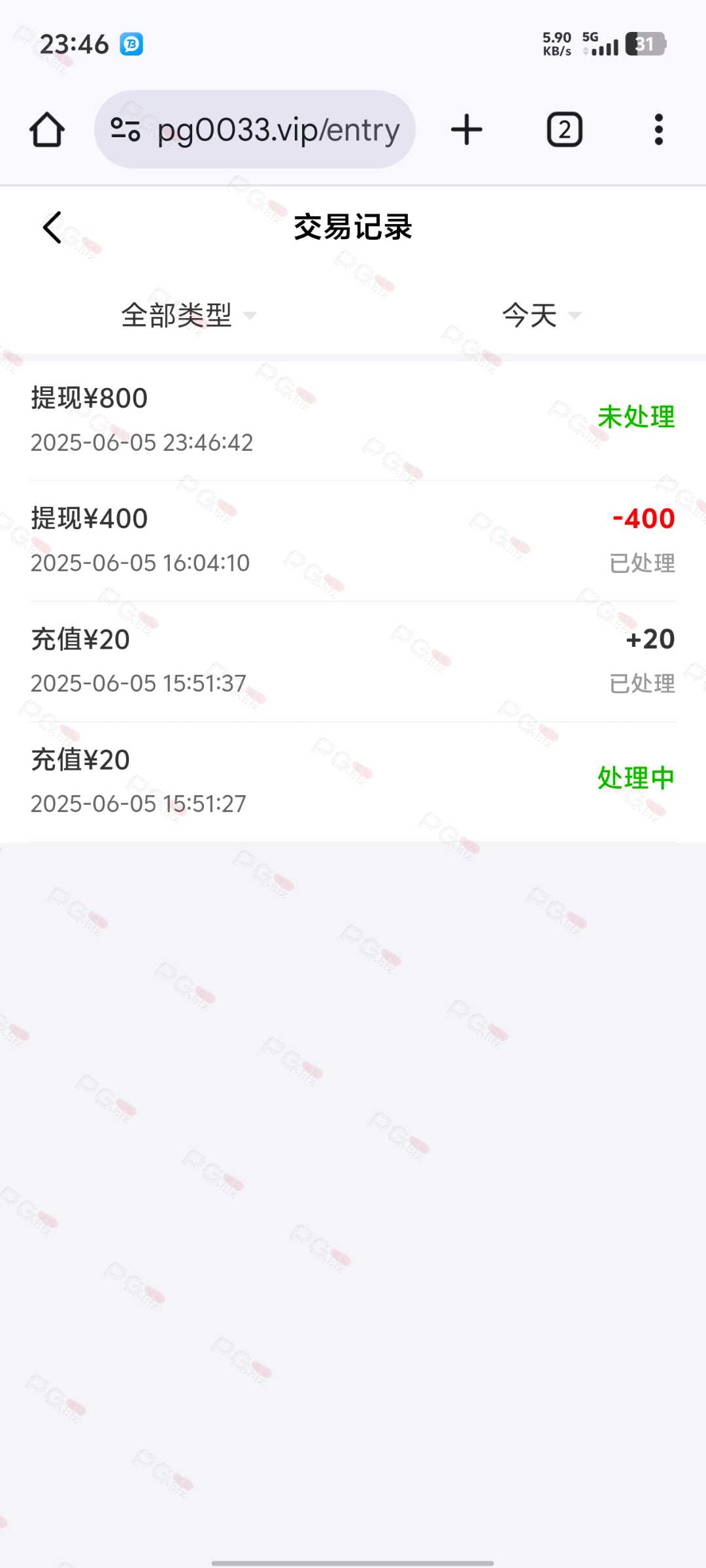The width and height of the screenshot is (706, 1568).
Task: Open the browser home button
Action: pos(47,129)
